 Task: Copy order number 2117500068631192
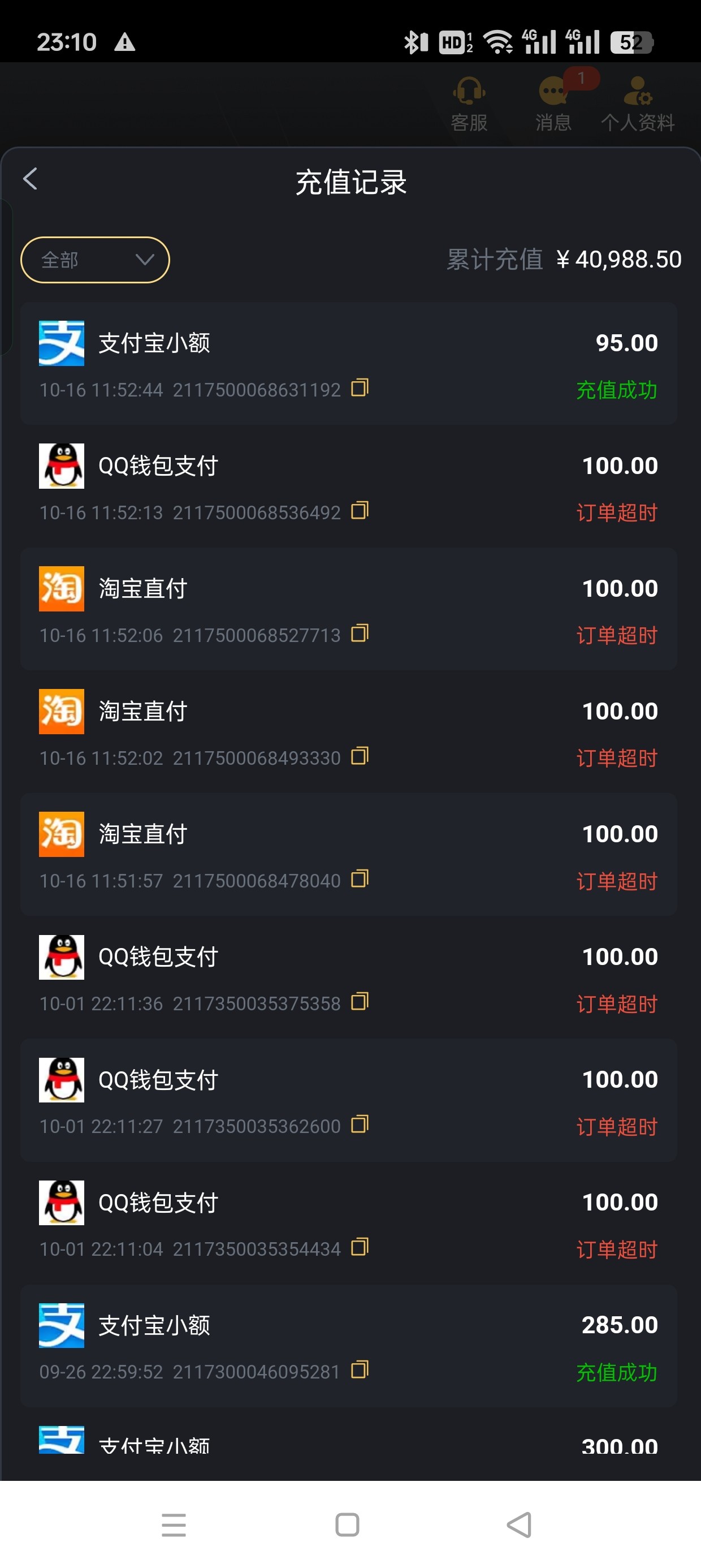(x=360, y=387)
